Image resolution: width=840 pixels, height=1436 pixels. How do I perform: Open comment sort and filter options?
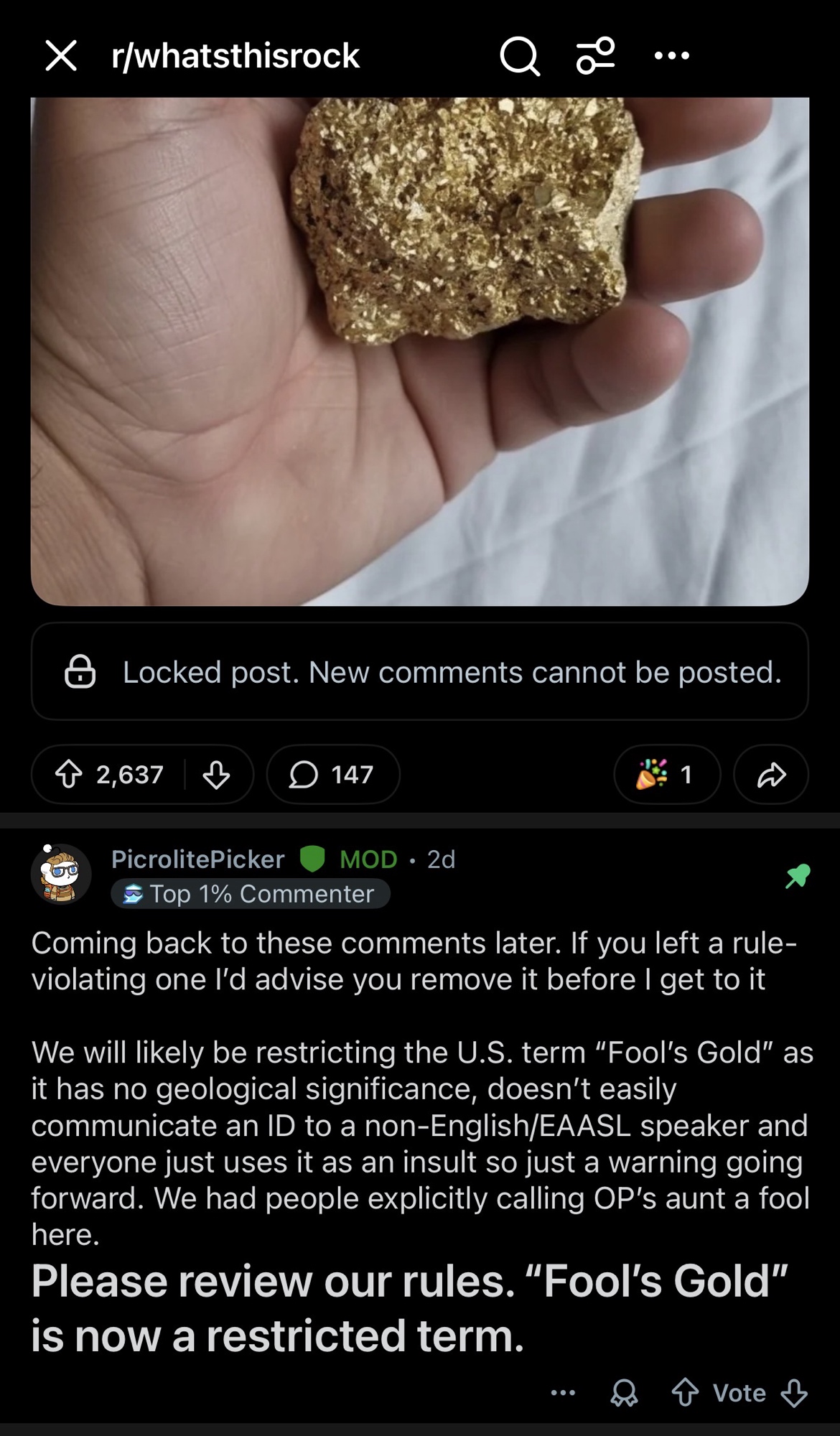point(595,56)
